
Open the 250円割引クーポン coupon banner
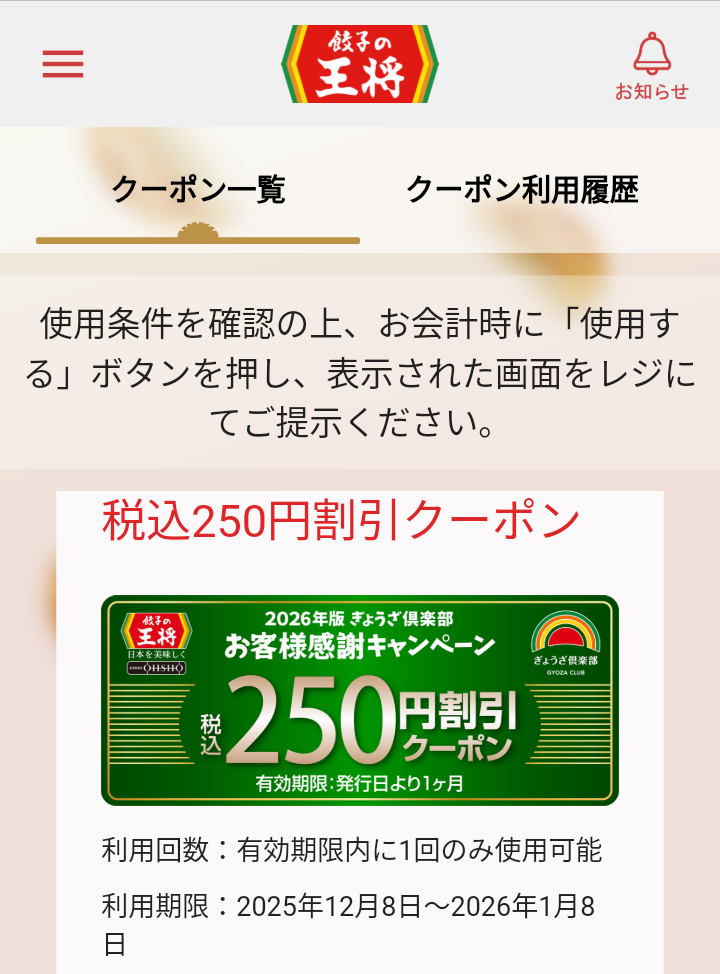360,700
